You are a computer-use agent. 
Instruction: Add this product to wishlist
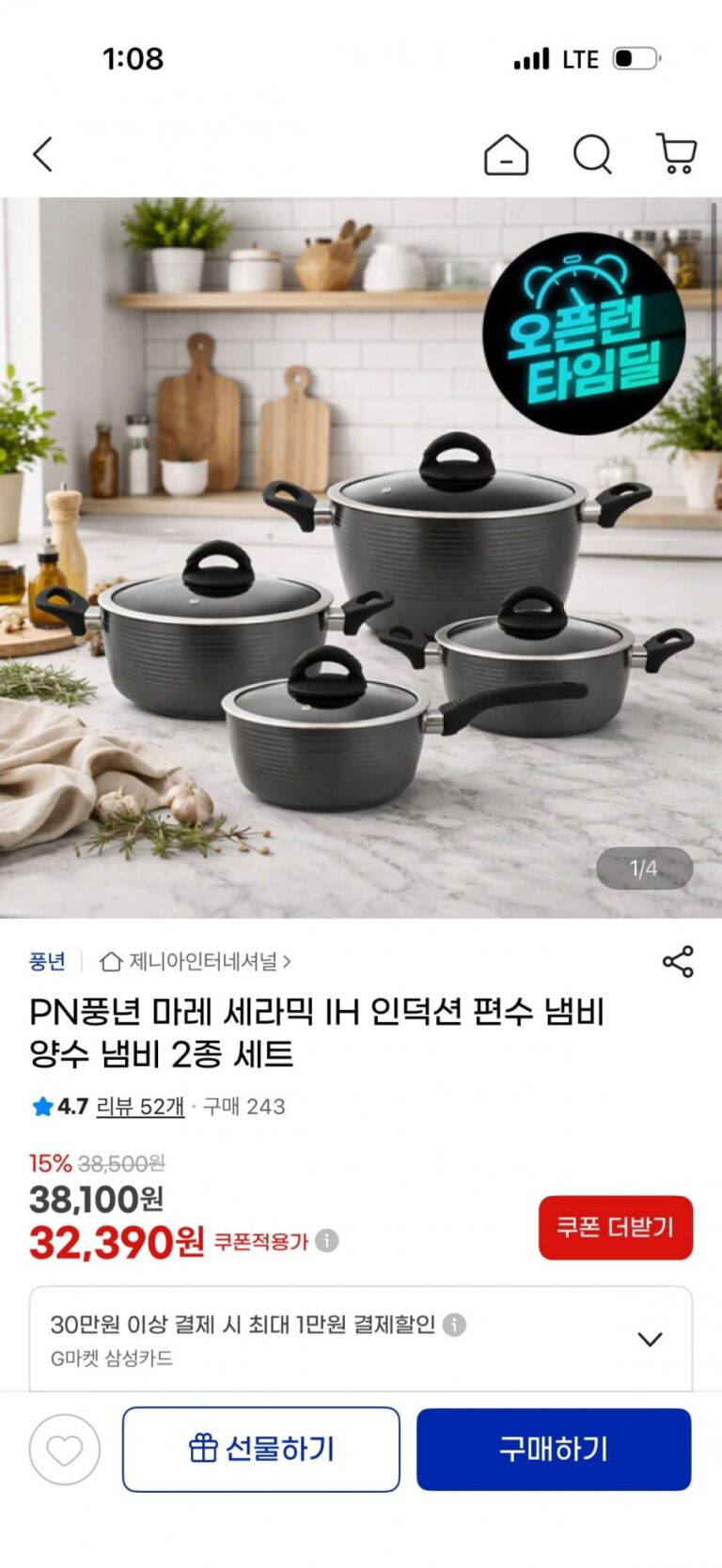(x=65, y=1450)
